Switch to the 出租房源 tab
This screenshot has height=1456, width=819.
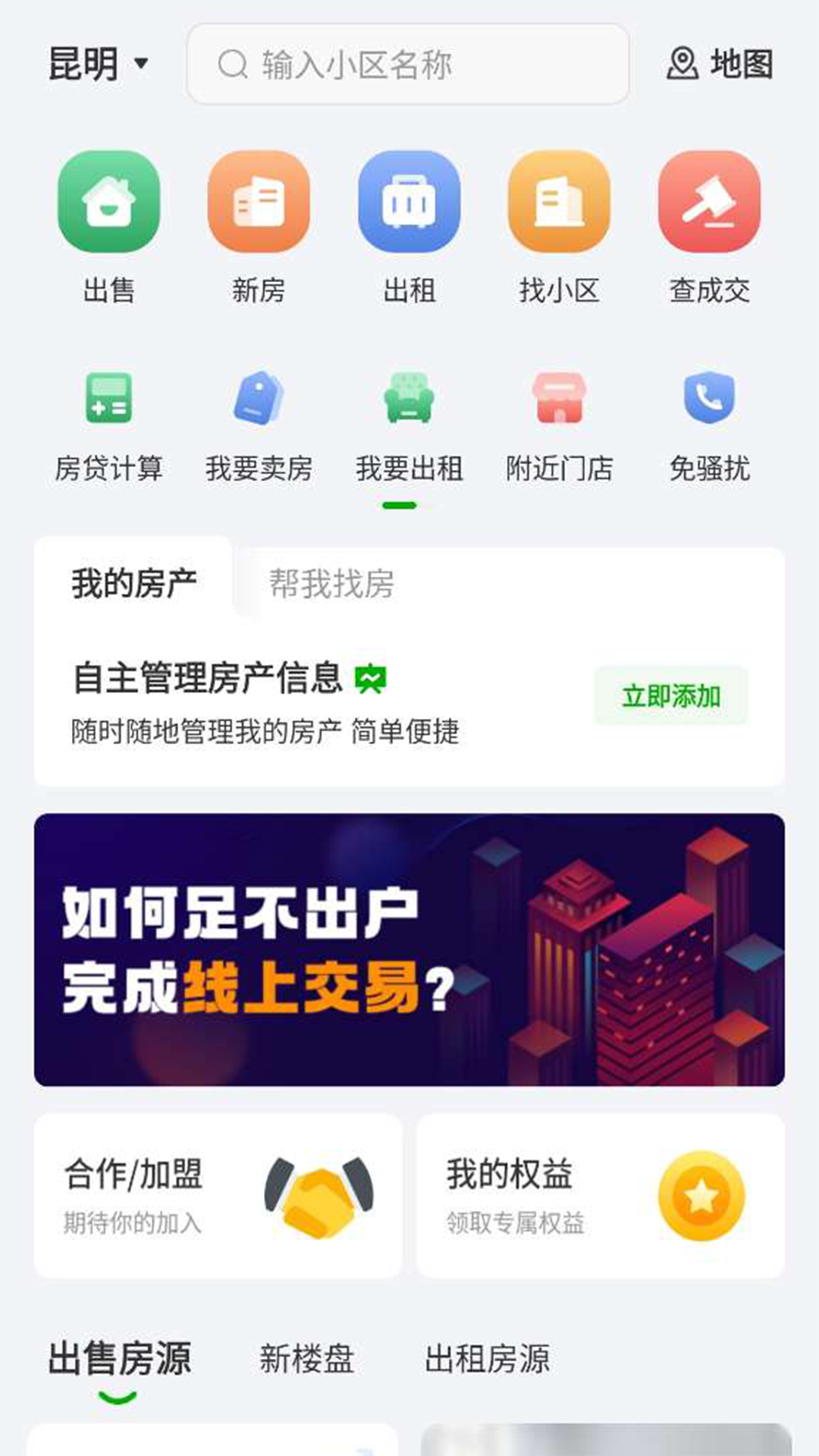[x=487, y=1358]
